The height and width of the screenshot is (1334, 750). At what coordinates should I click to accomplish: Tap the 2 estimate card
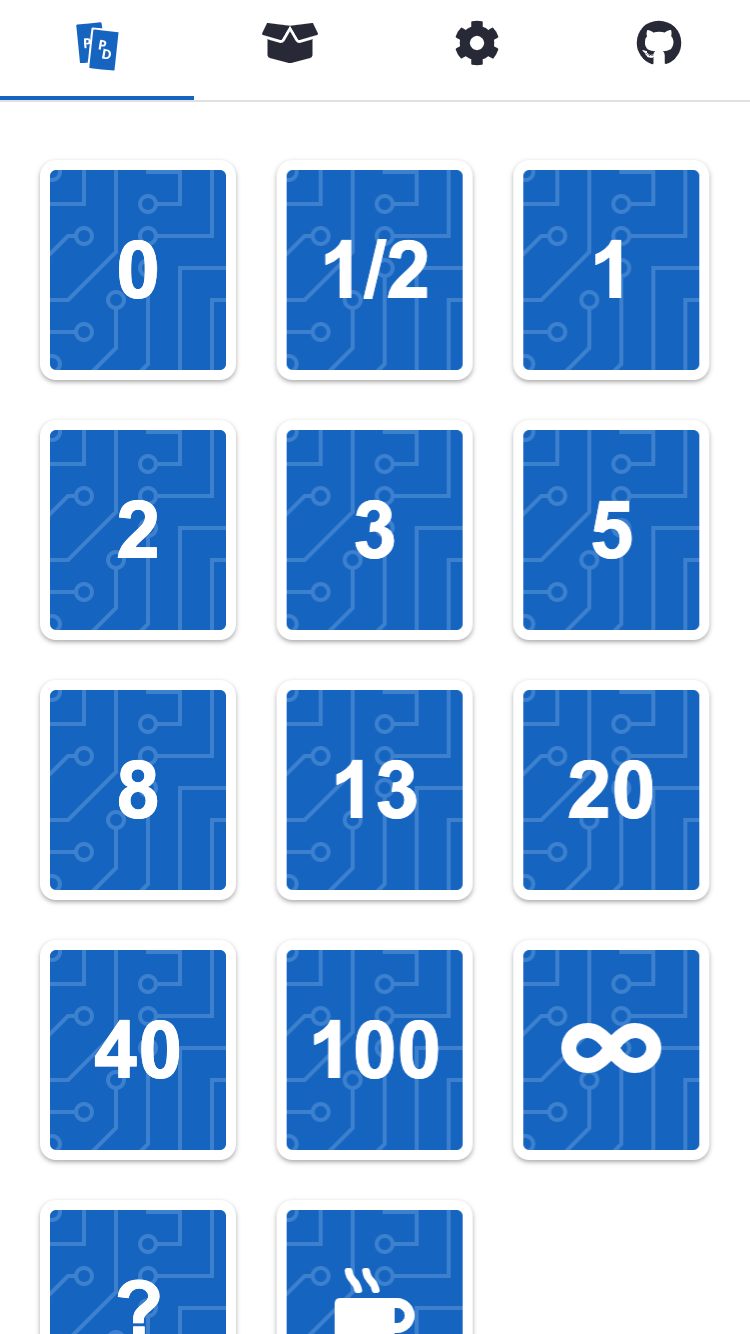(138, 530)
